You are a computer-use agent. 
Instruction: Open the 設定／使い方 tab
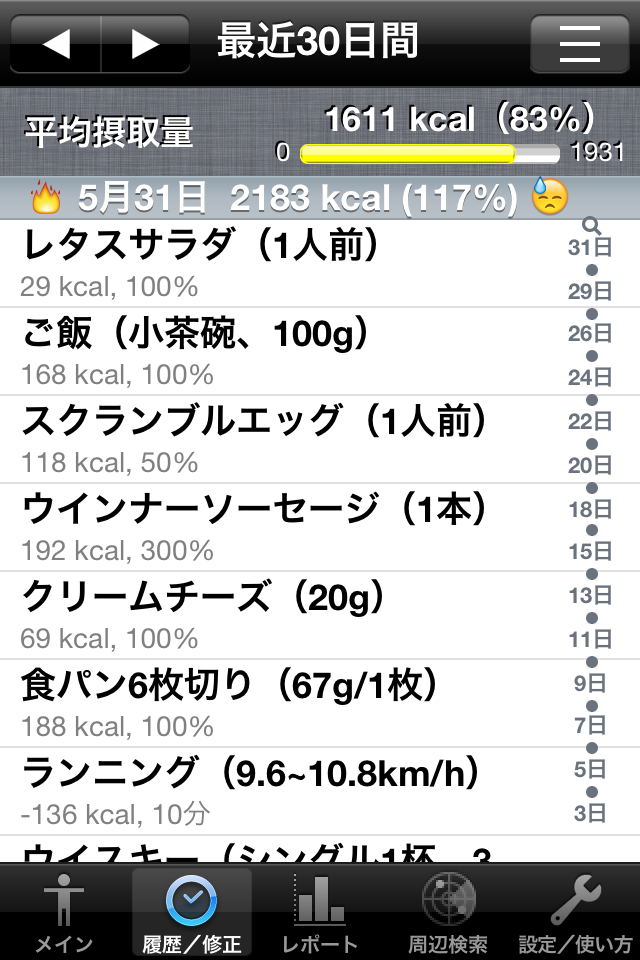pyautogui.click(x=576, y=914)
